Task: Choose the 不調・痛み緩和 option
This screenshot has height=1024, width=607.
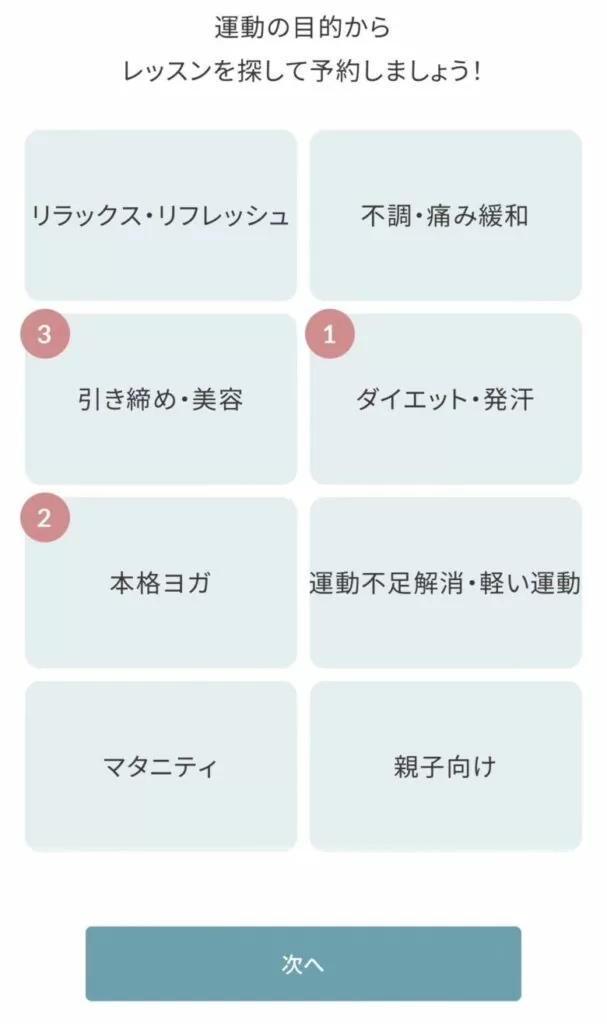Action: click(x=446, y=216)
